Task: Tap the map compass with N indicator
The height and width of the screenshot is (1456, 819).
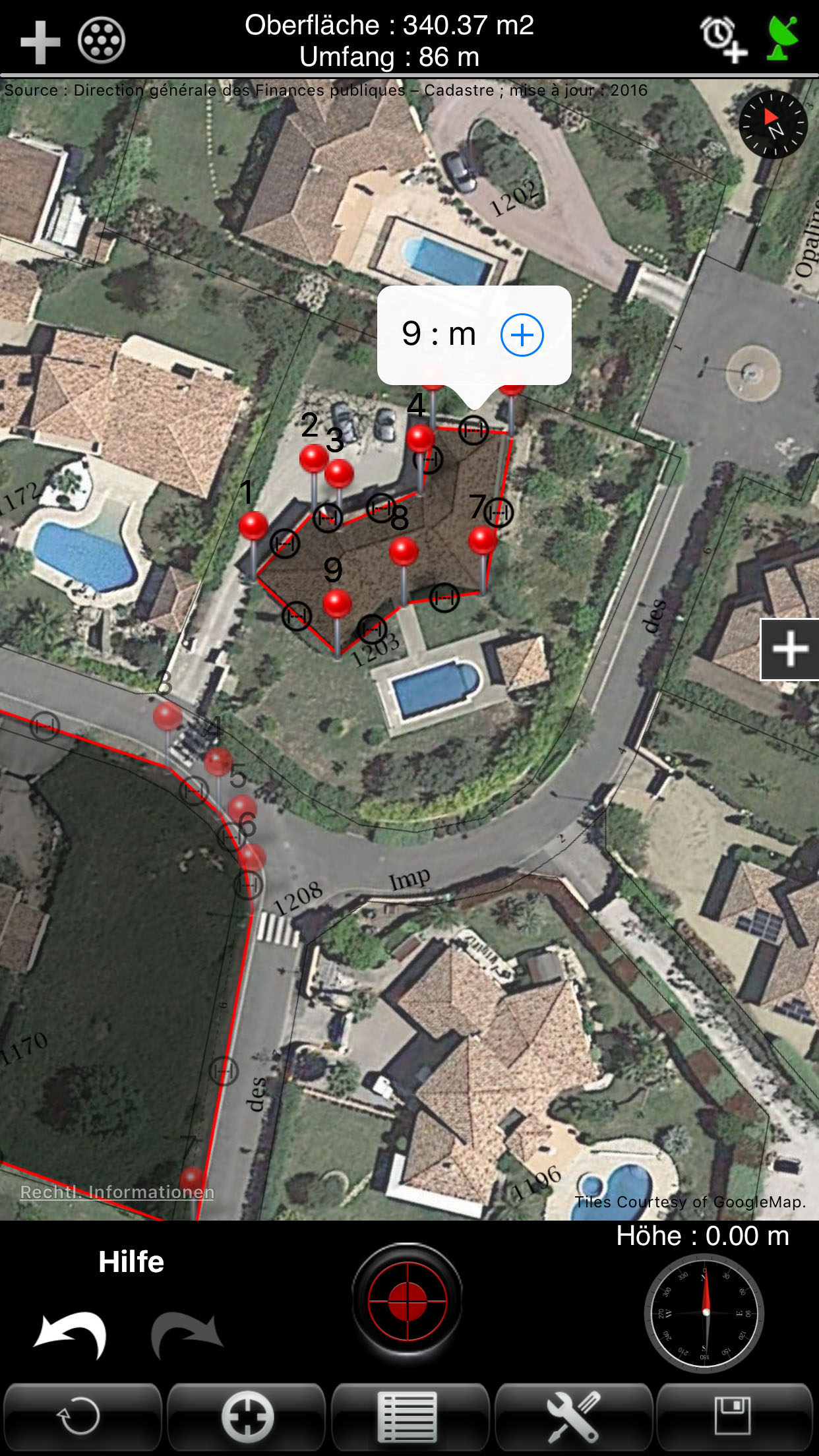Action: pyautogui.click(x=773, y=125)
